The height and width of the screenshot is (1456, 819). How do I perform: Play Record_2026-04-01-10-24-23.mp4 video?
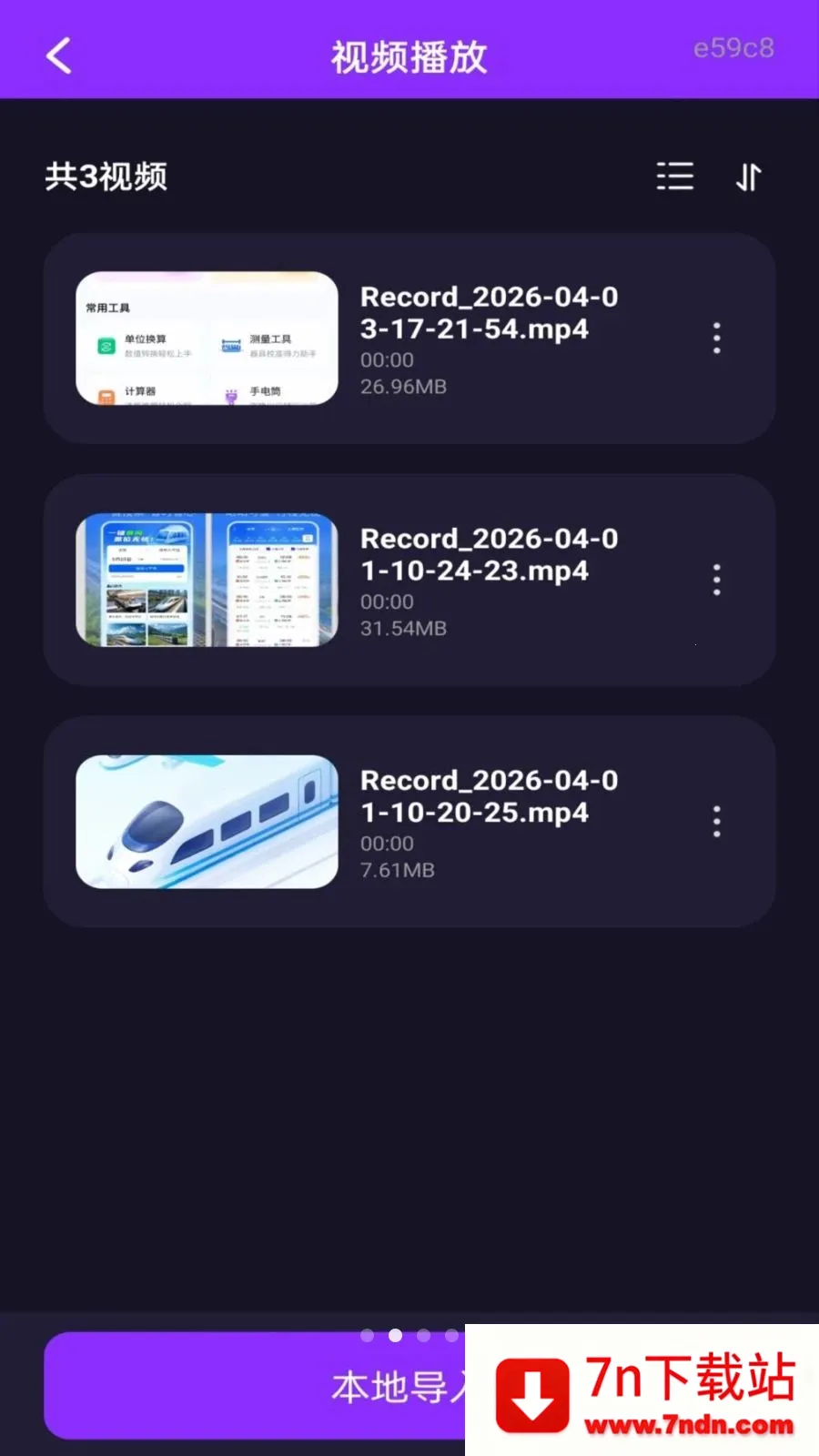(x=207, y=580)
